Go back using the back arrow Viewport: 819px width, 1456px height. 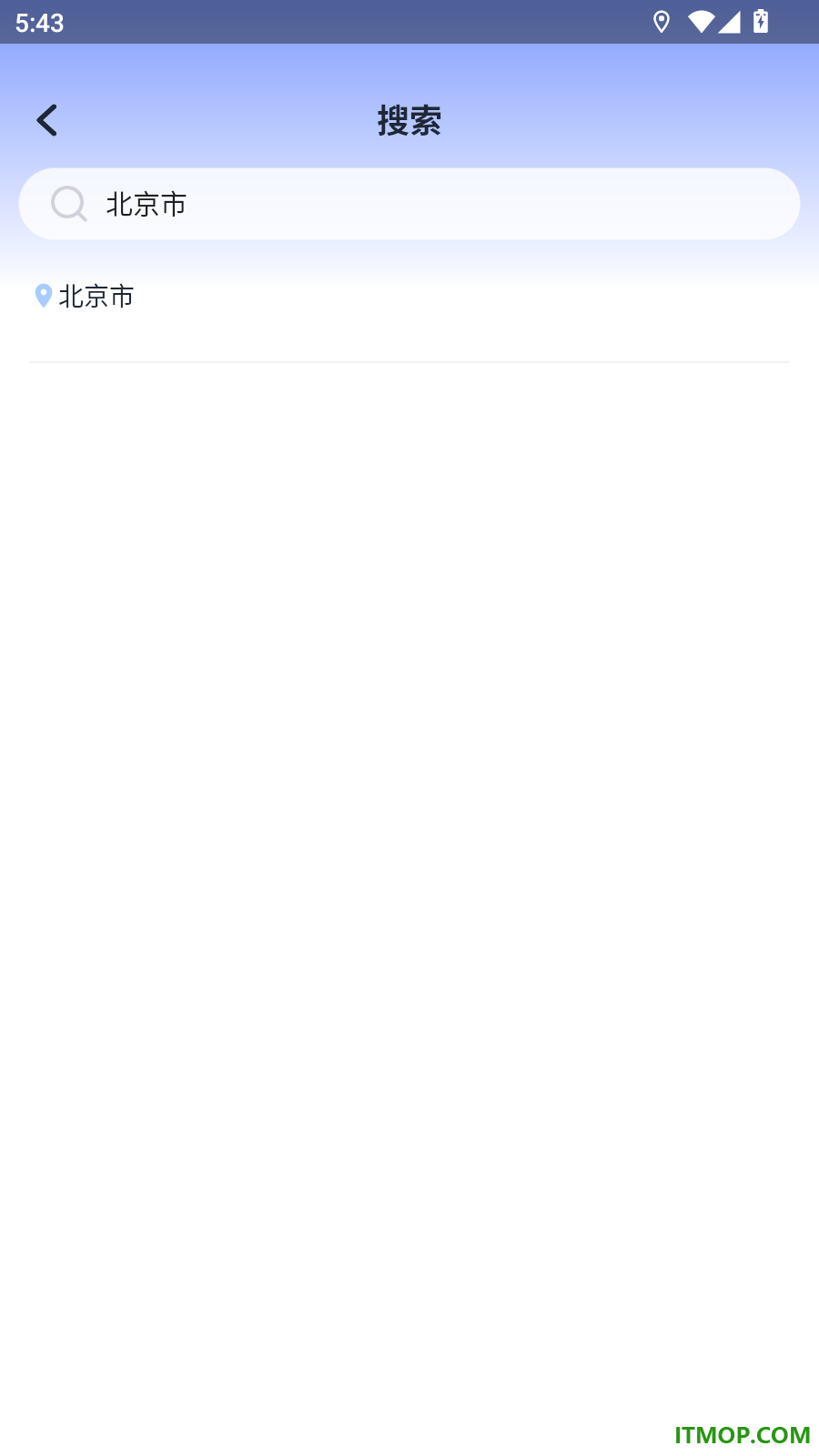click(47, 120)
